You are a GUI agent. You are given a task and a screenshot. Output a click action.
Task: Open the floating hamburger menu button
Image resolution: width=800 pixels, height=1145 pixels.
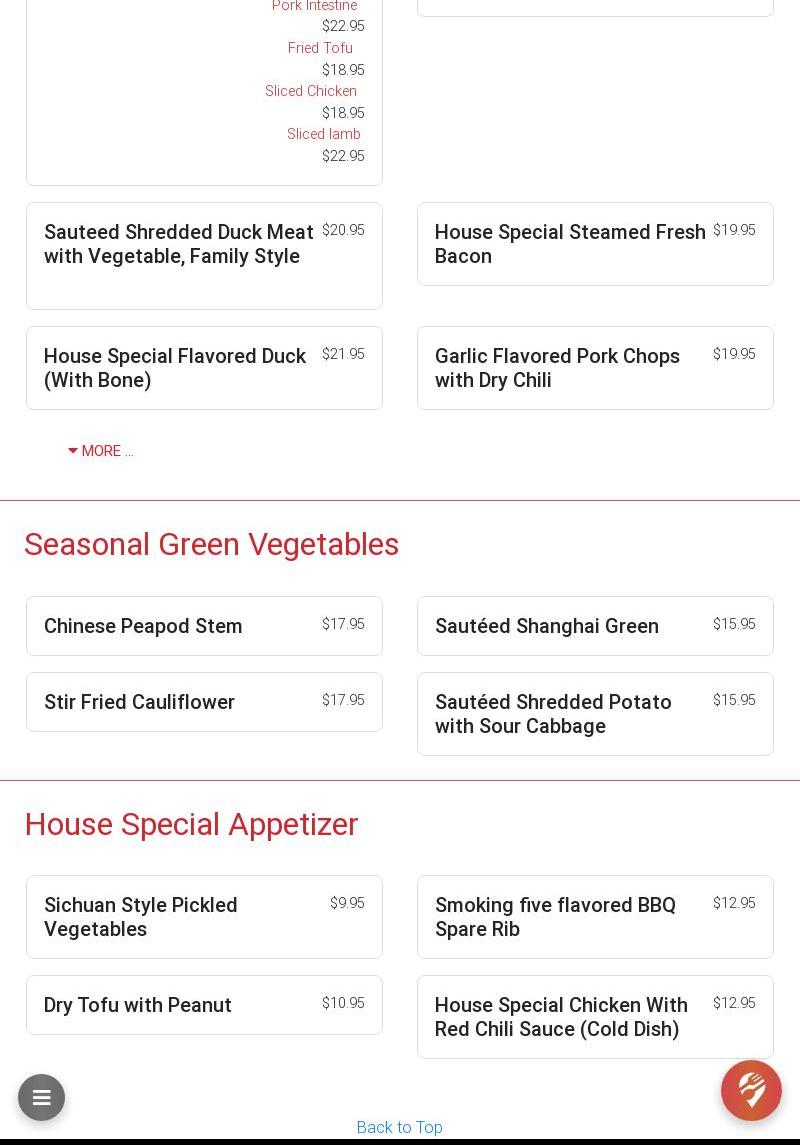(x=41, y=1097)
